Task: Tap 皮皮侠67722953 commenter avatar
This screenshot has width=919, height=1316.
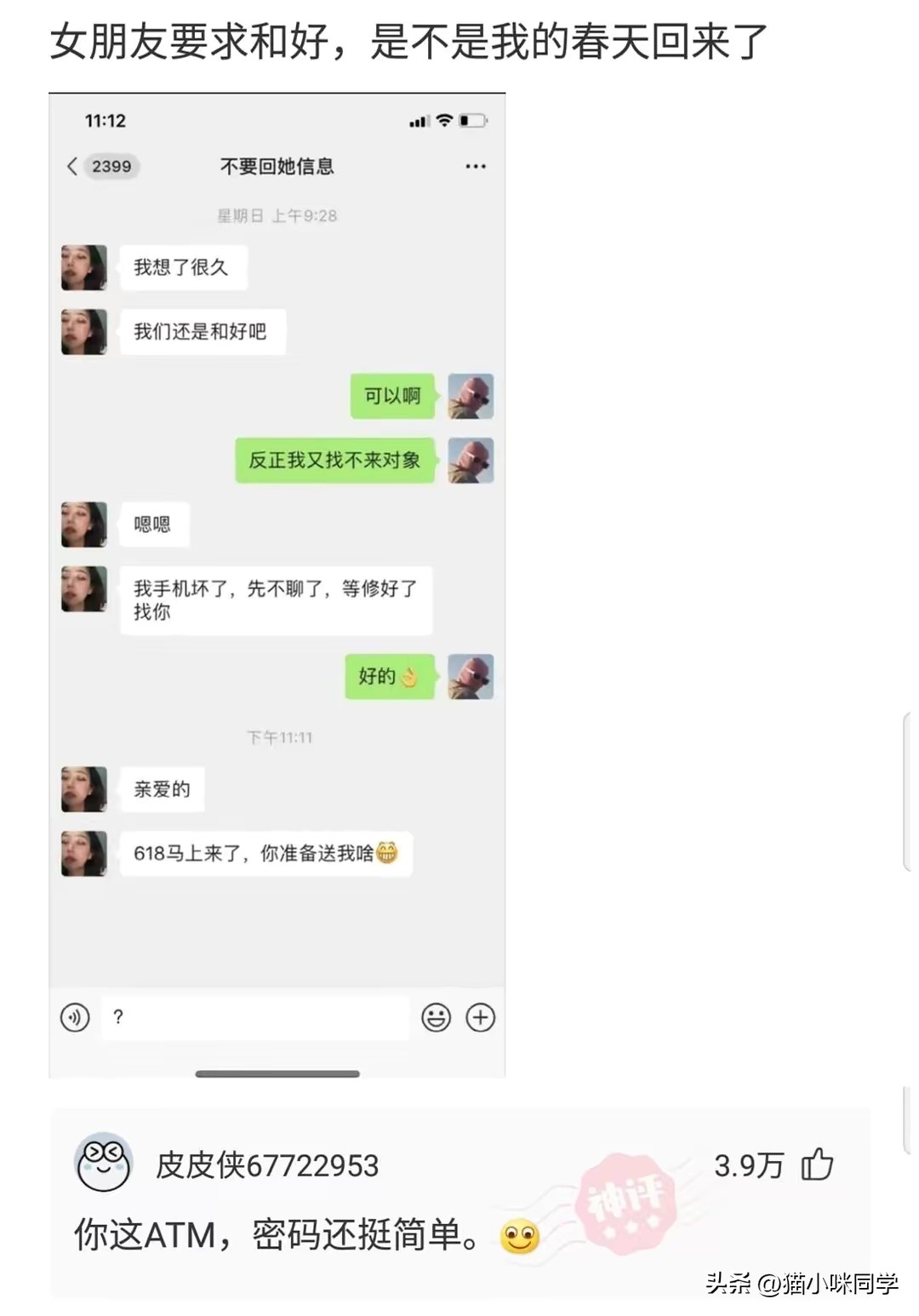Action: (104, 1162)
